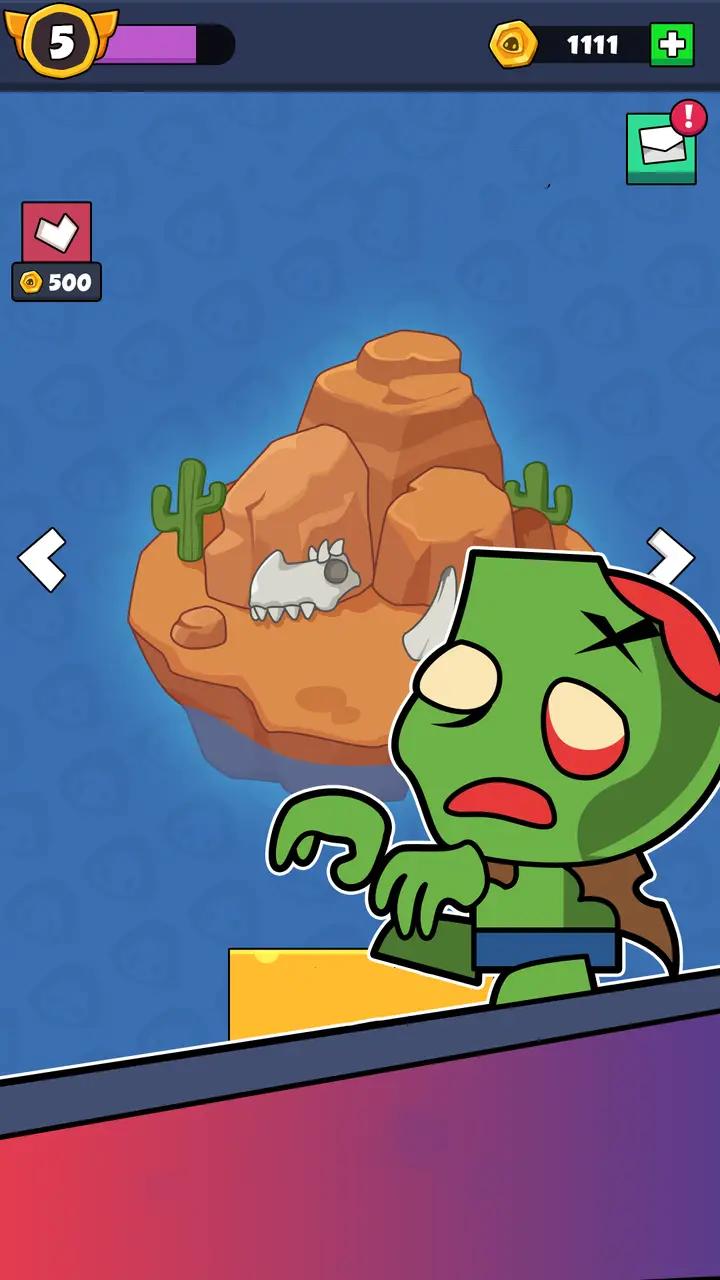Screen dimensions: 720x1280
Task: Go to the previous island with left arrow
Action: coord(42,560)
